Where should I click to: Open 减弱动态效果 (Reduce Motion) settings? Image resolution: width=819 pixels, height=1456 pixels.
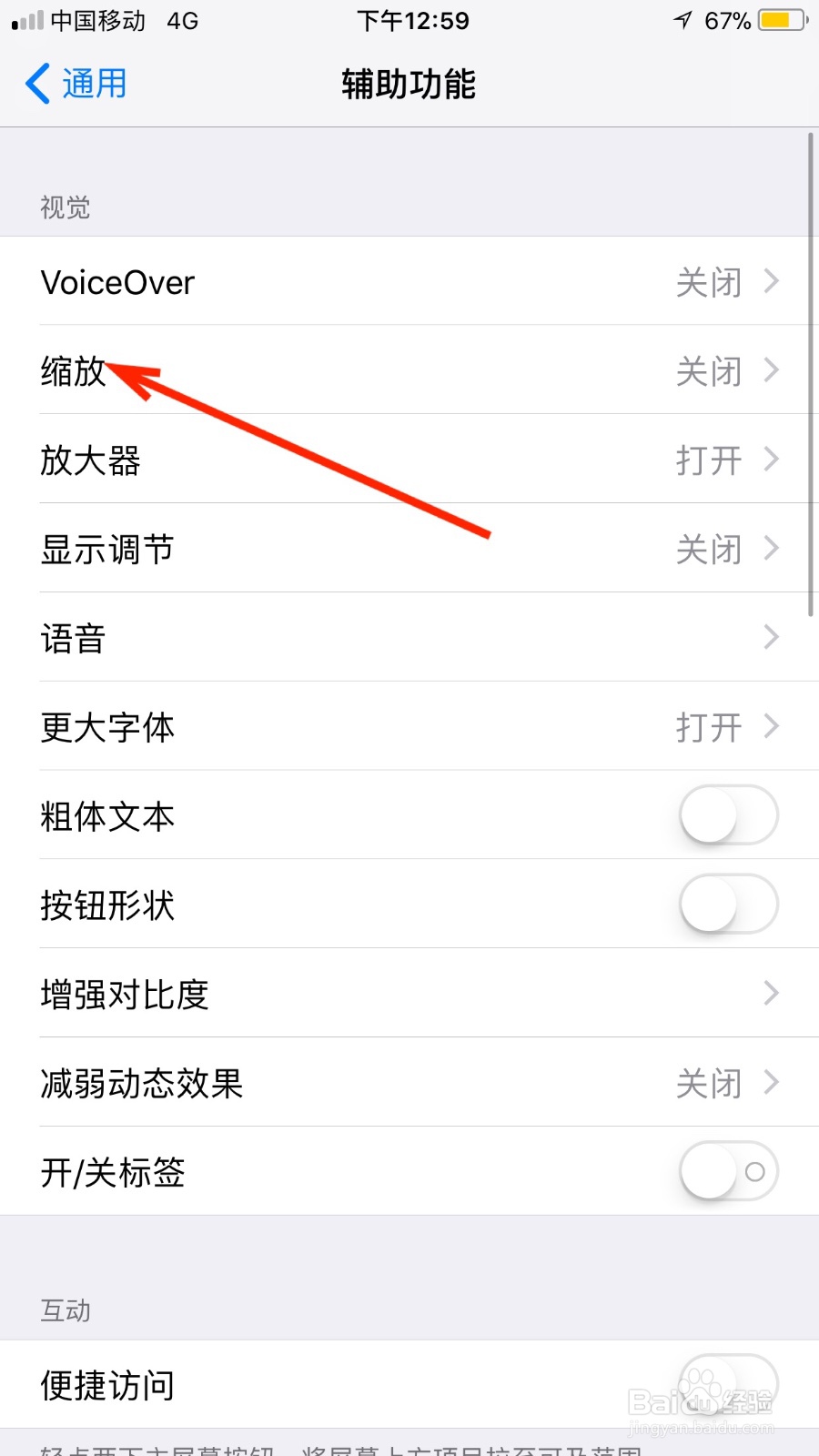770,1083
